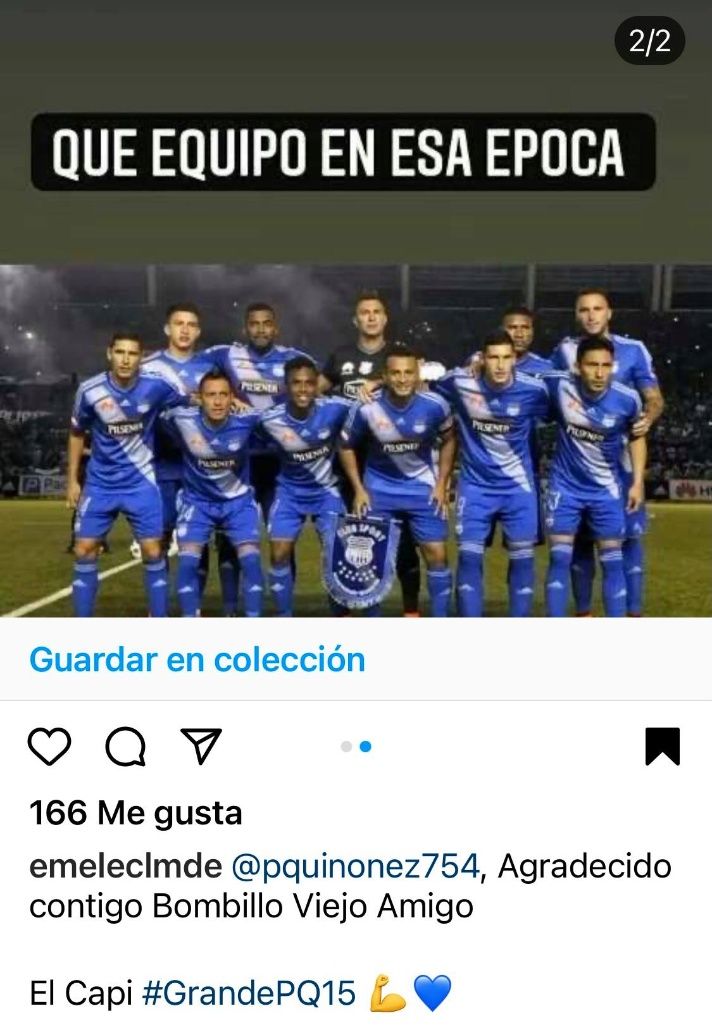
Task: Remove the saved bookmark
Action: pos(662,746)
